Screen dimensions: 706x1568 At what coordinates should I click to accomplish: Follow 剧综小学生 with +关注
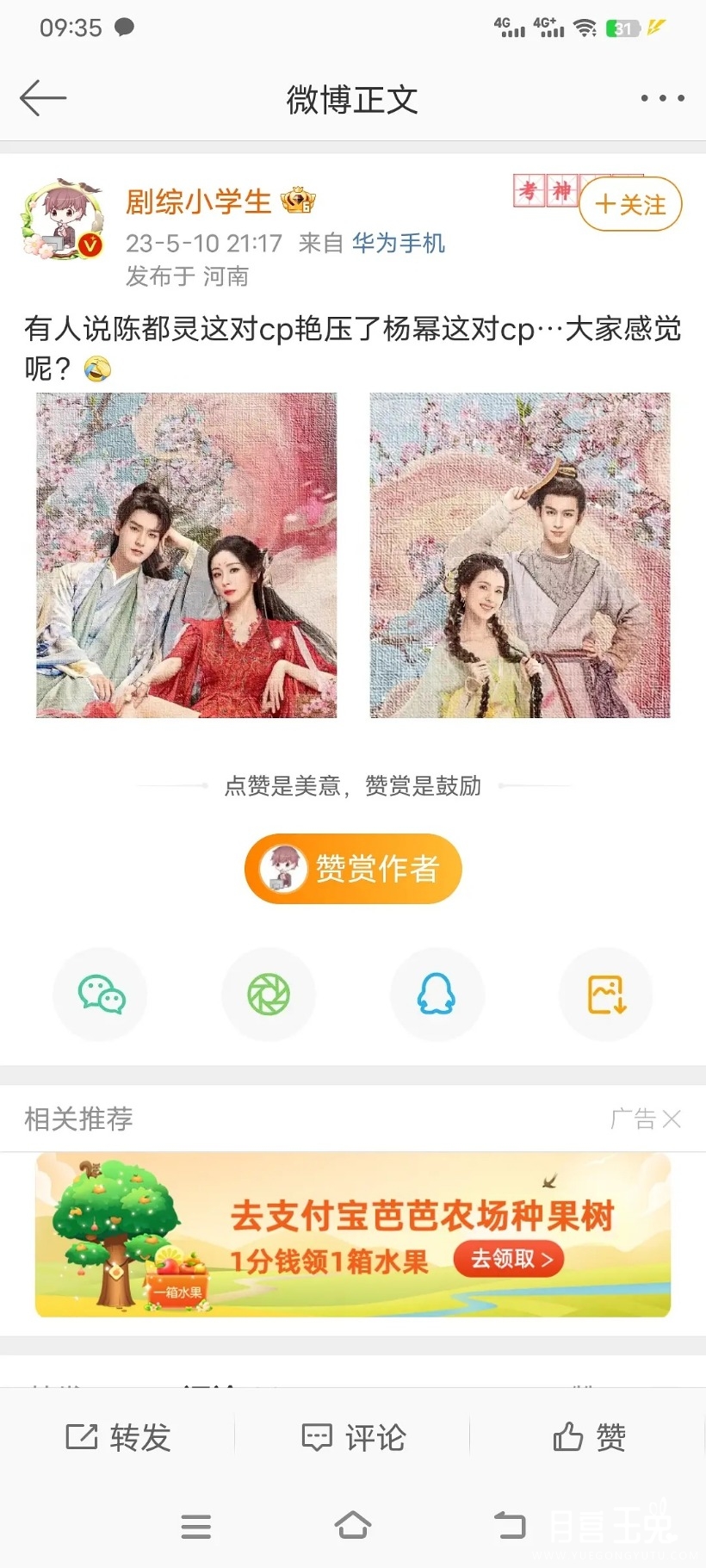tap(630, 205)
